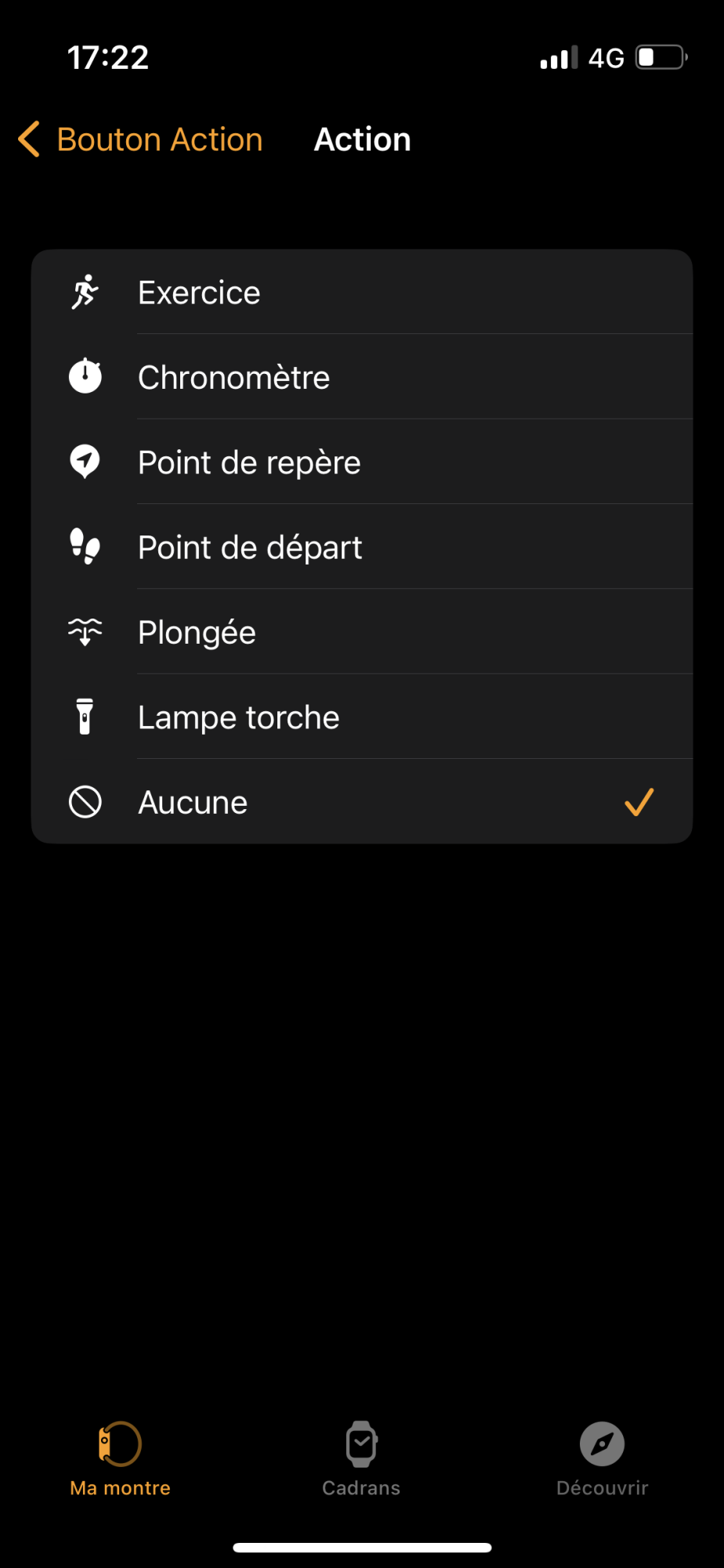Select Plongée as the action

click(360, 632)
